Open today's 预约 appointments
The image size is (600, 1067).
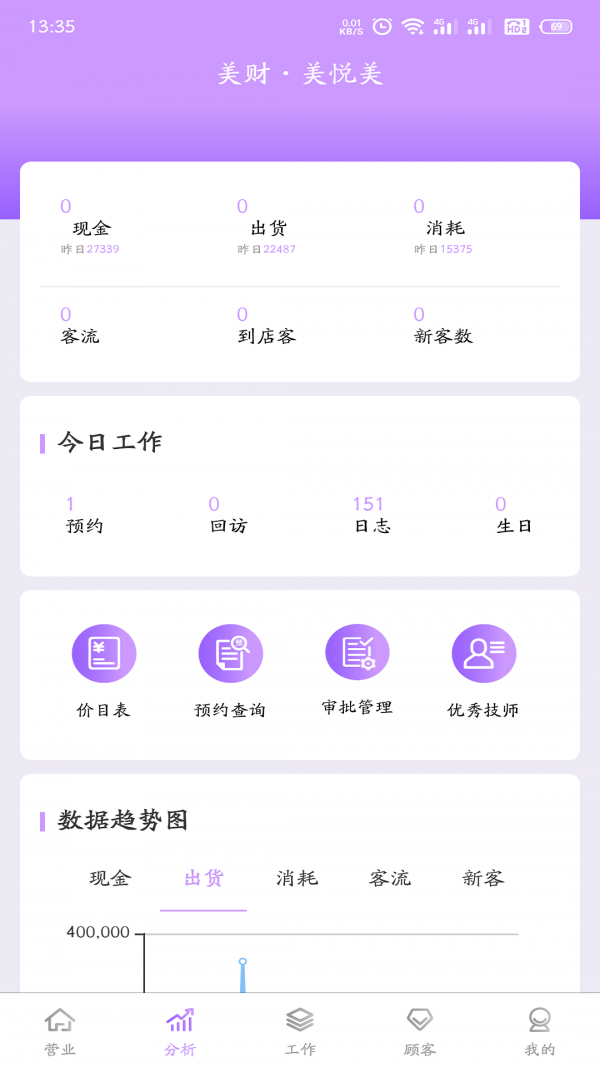[x=84, y=516]
